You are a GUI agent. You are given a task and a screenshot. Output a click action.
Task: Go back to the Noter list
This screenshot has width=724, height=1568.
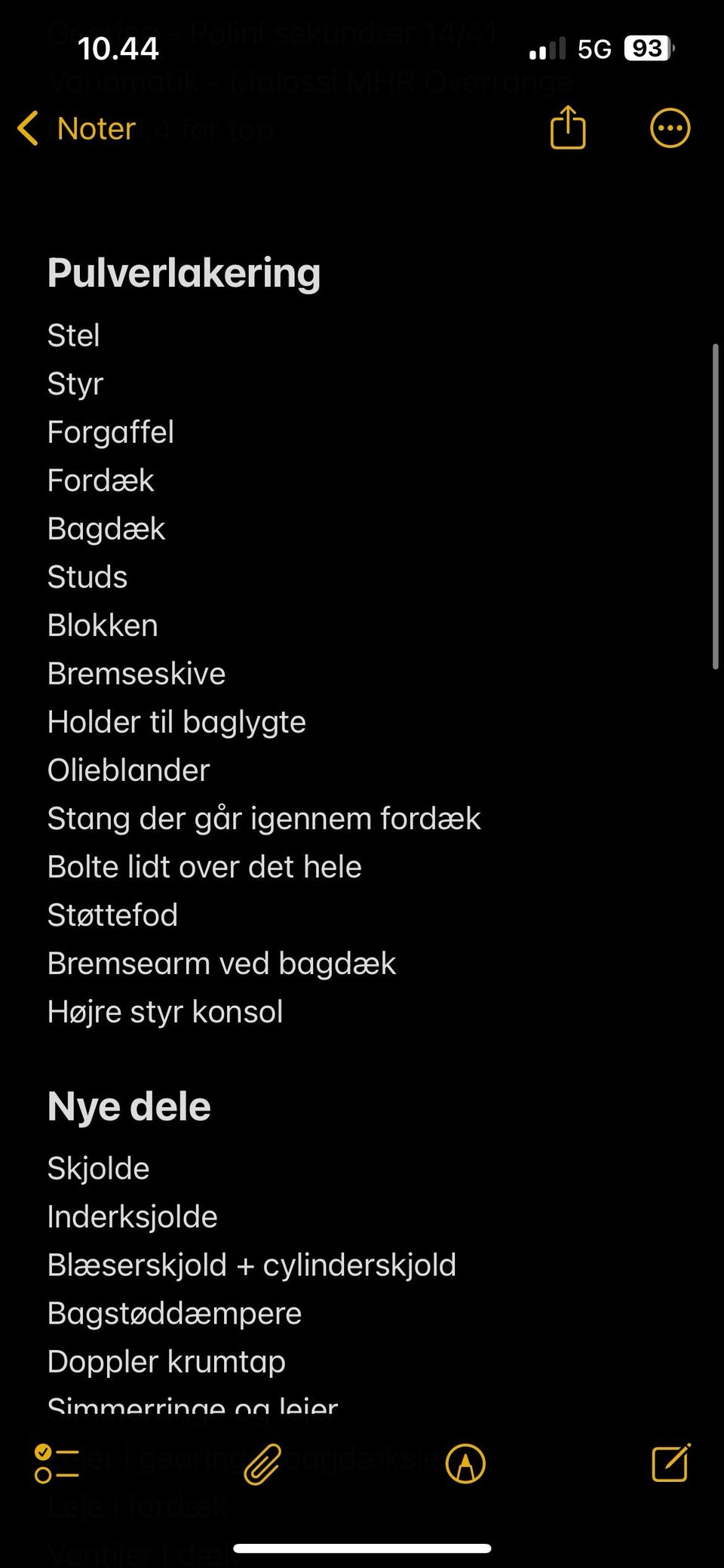[76, 128]
